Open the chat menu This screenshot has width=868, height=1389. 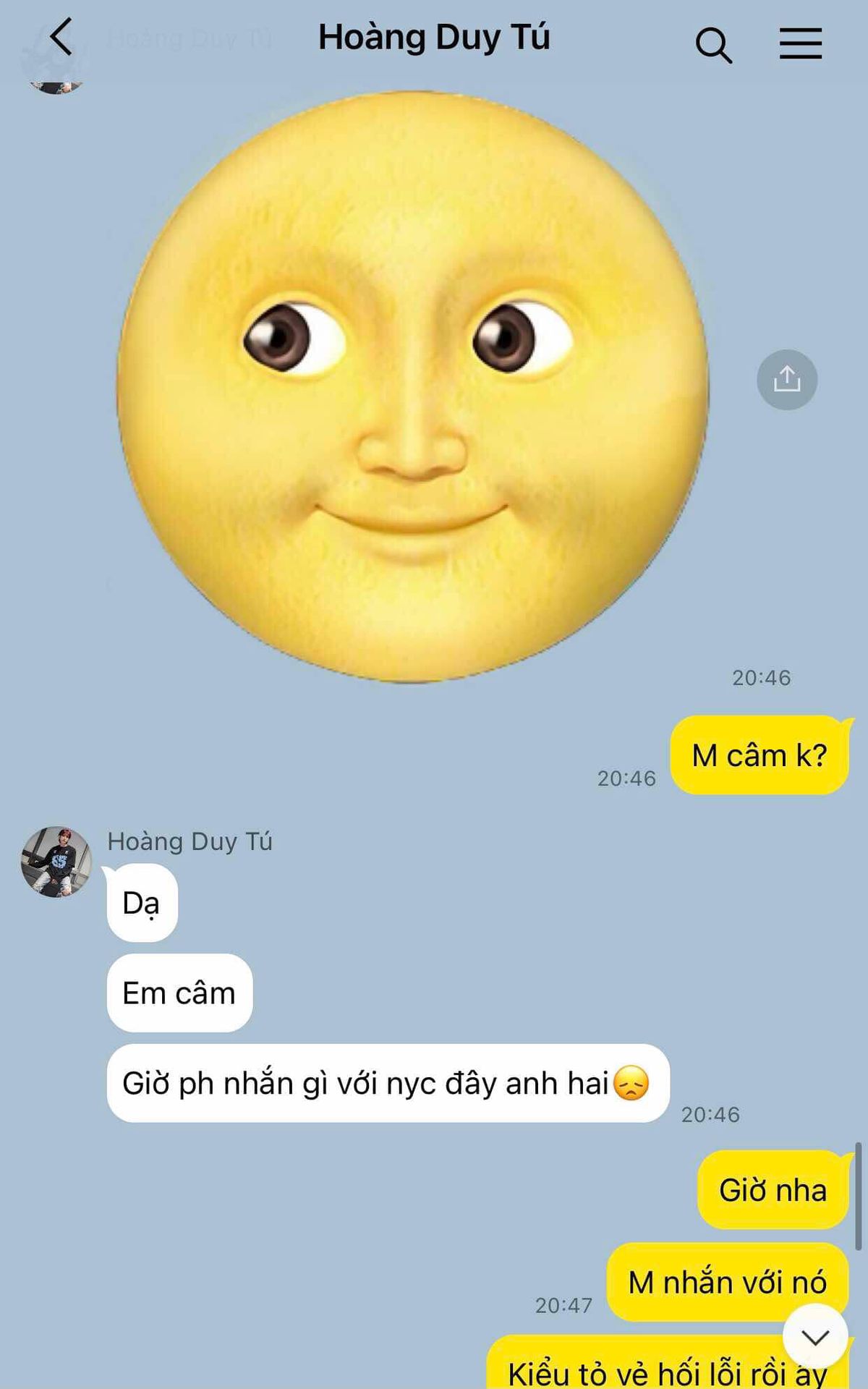(x=800, y=43)
